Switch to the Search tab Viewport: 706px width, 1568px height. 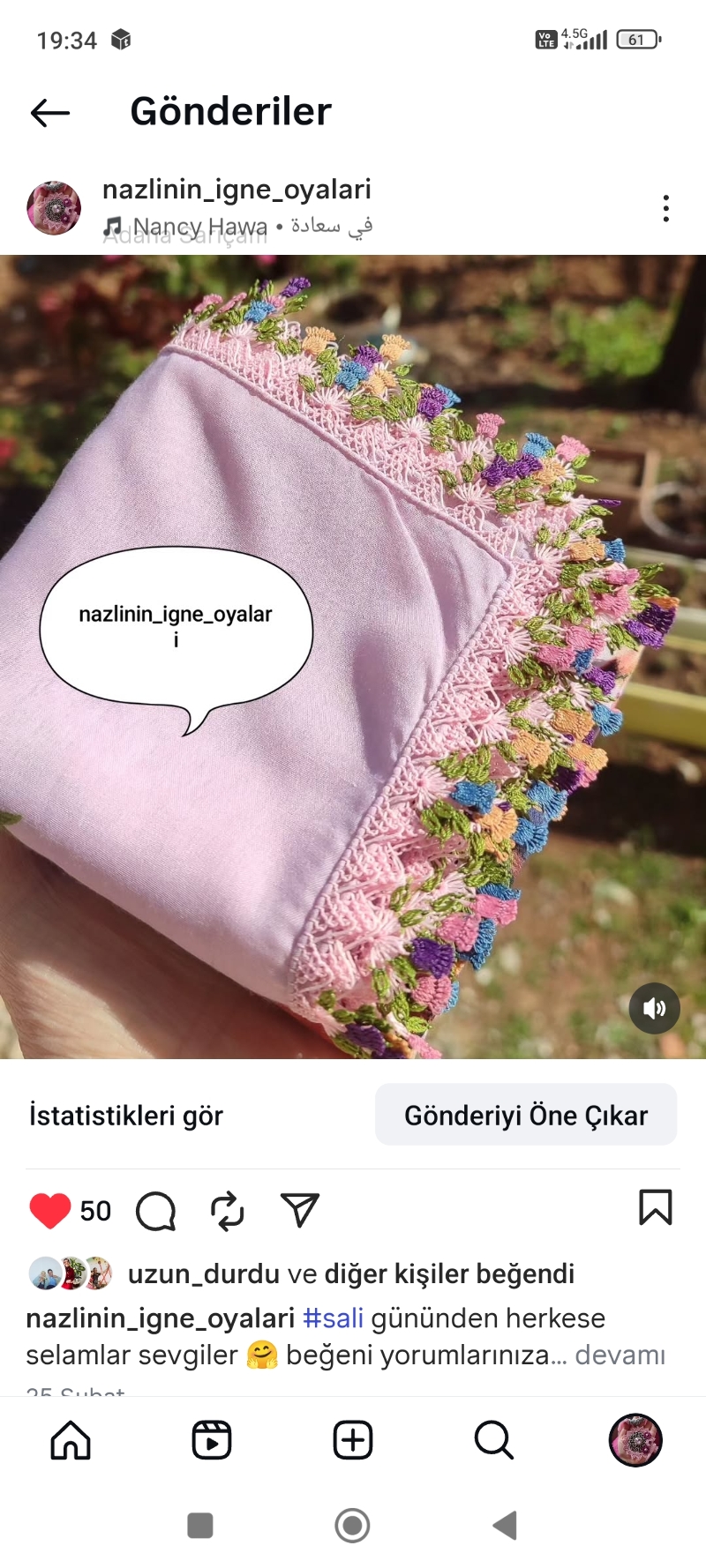coord(494,1441)
